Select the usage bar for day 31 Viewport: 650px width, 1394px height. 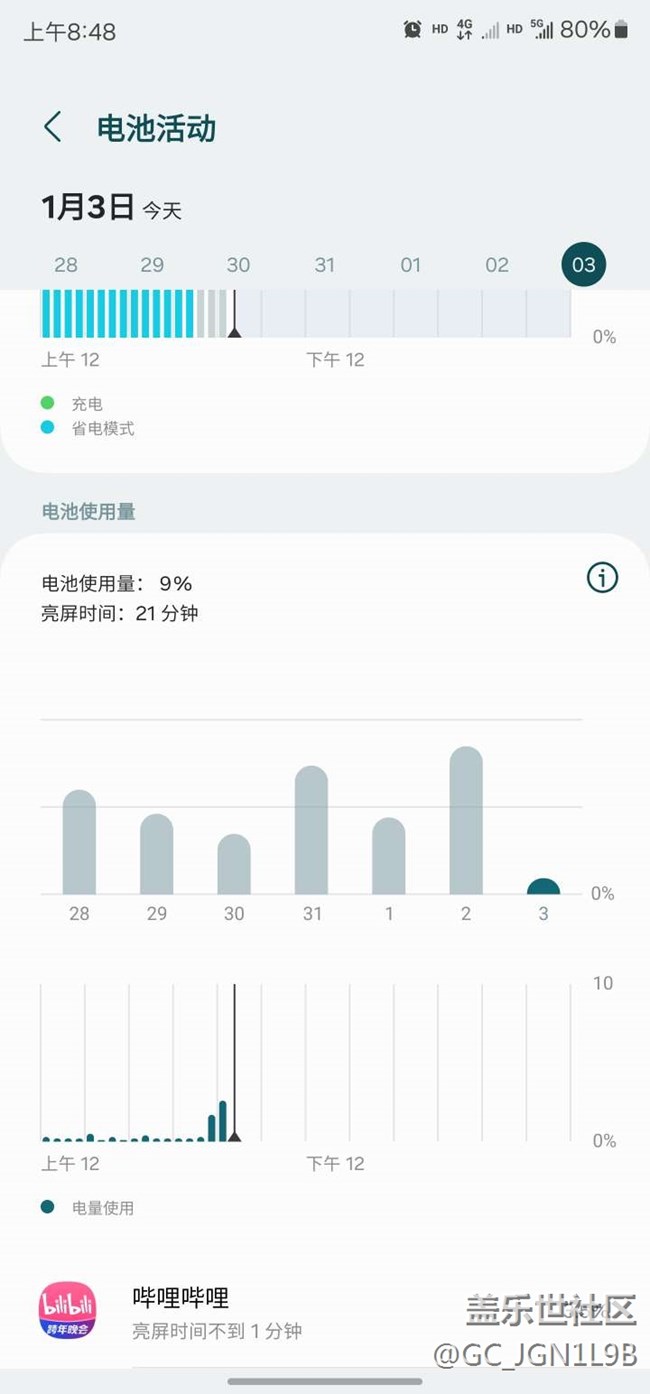311,830
